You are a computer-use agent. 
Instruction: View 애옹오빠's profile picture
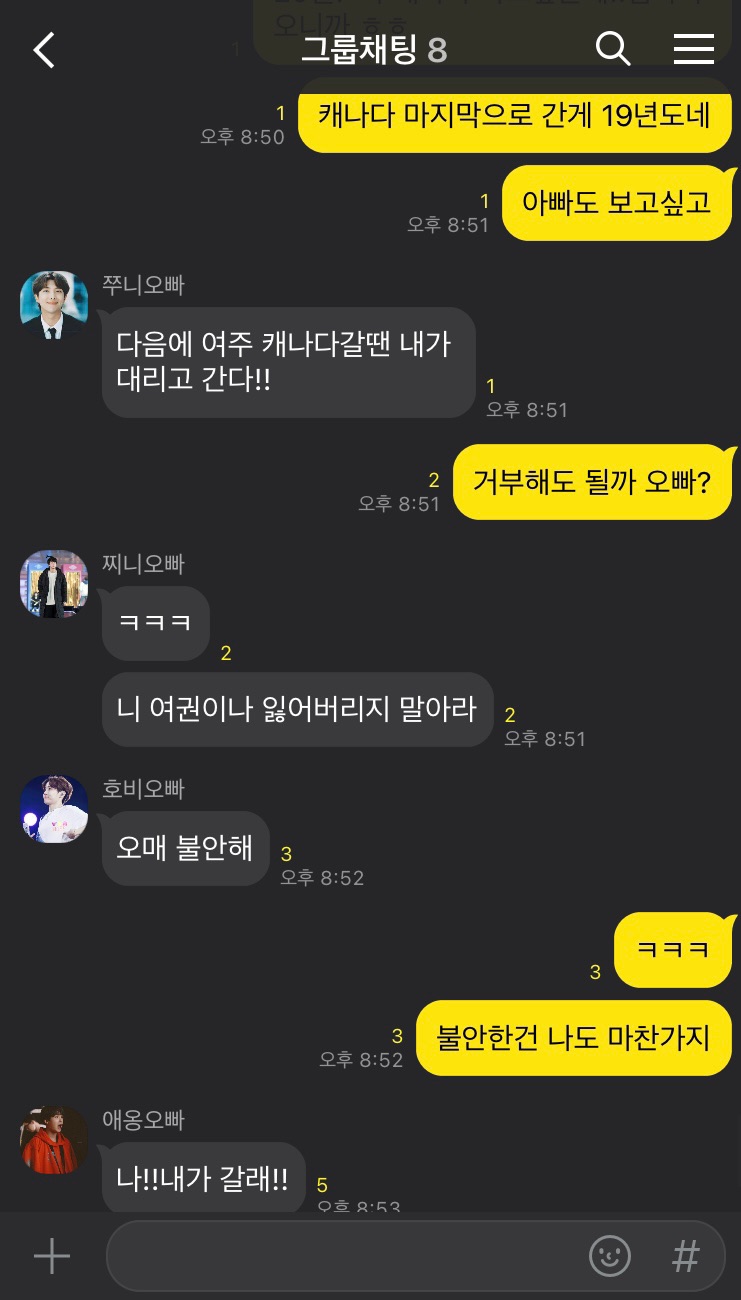54,1140
